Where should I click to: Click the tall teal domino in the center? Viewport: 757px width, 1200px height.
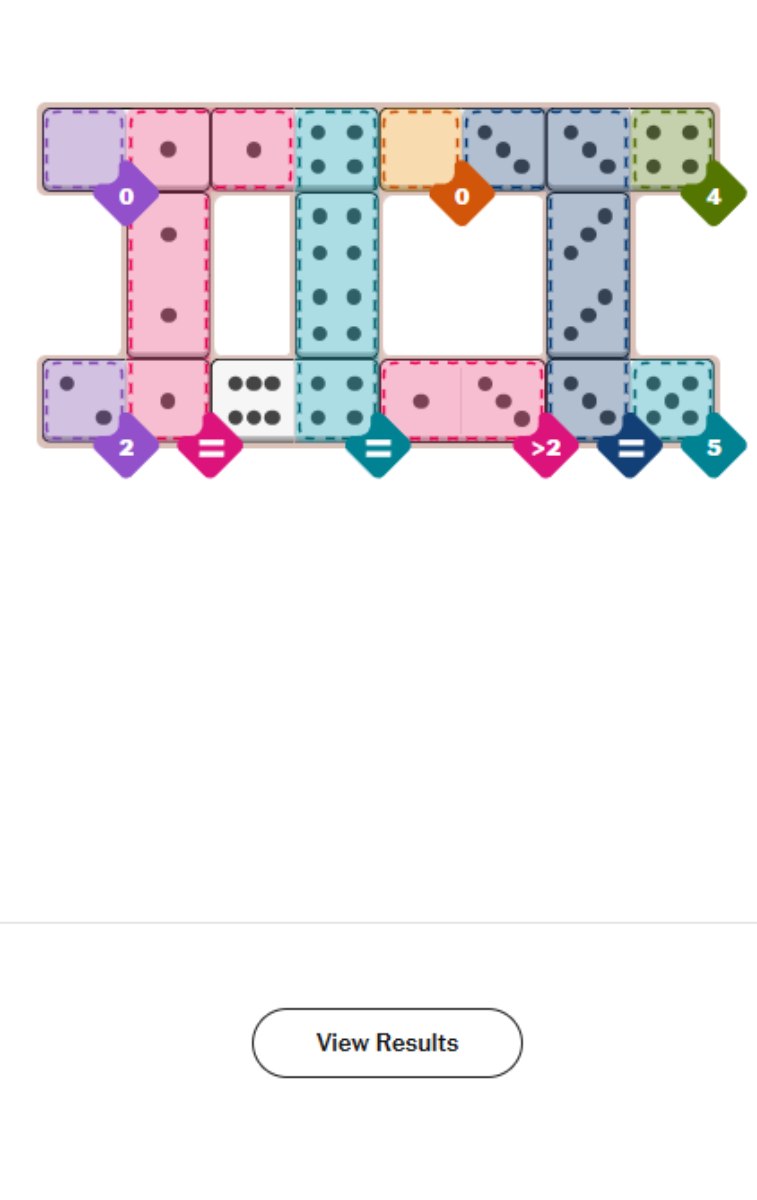coord(336,275)
